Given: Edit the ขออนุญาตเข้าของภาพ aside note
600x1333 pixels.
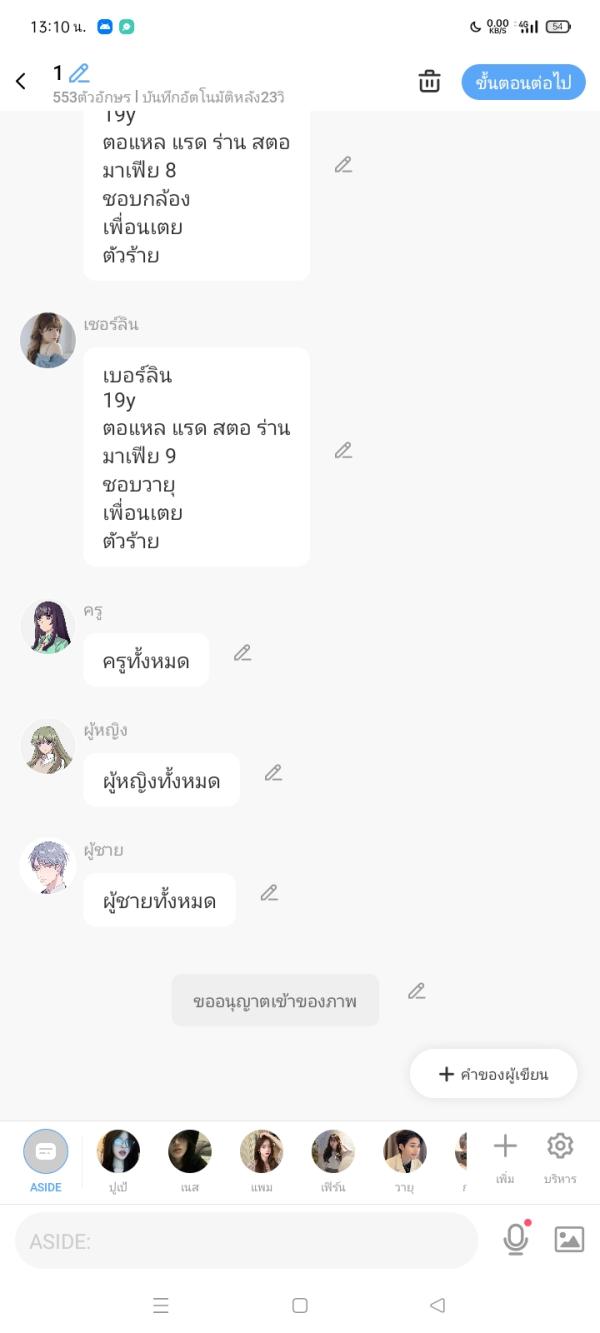Looking at the screenshot, I should pyautogui.click(x=417, y=991).
